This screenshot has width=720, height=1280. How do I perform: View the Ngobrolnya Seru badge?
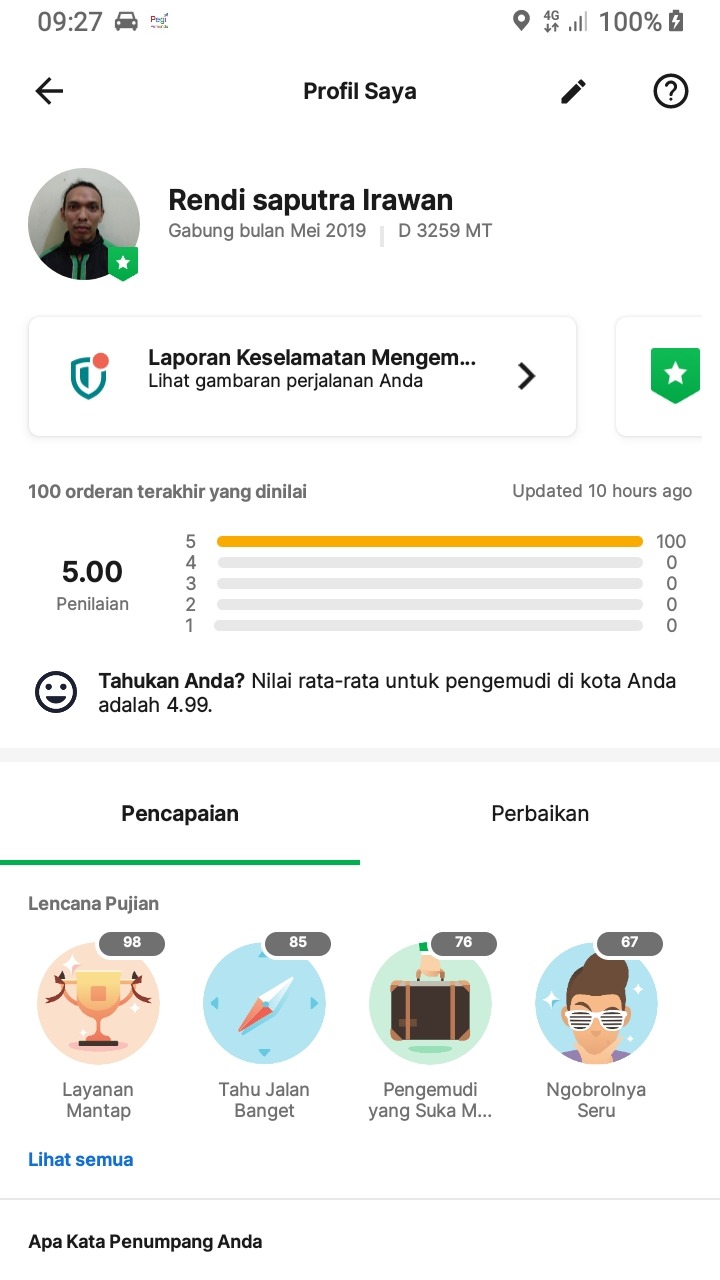[x=596, y=1003]
